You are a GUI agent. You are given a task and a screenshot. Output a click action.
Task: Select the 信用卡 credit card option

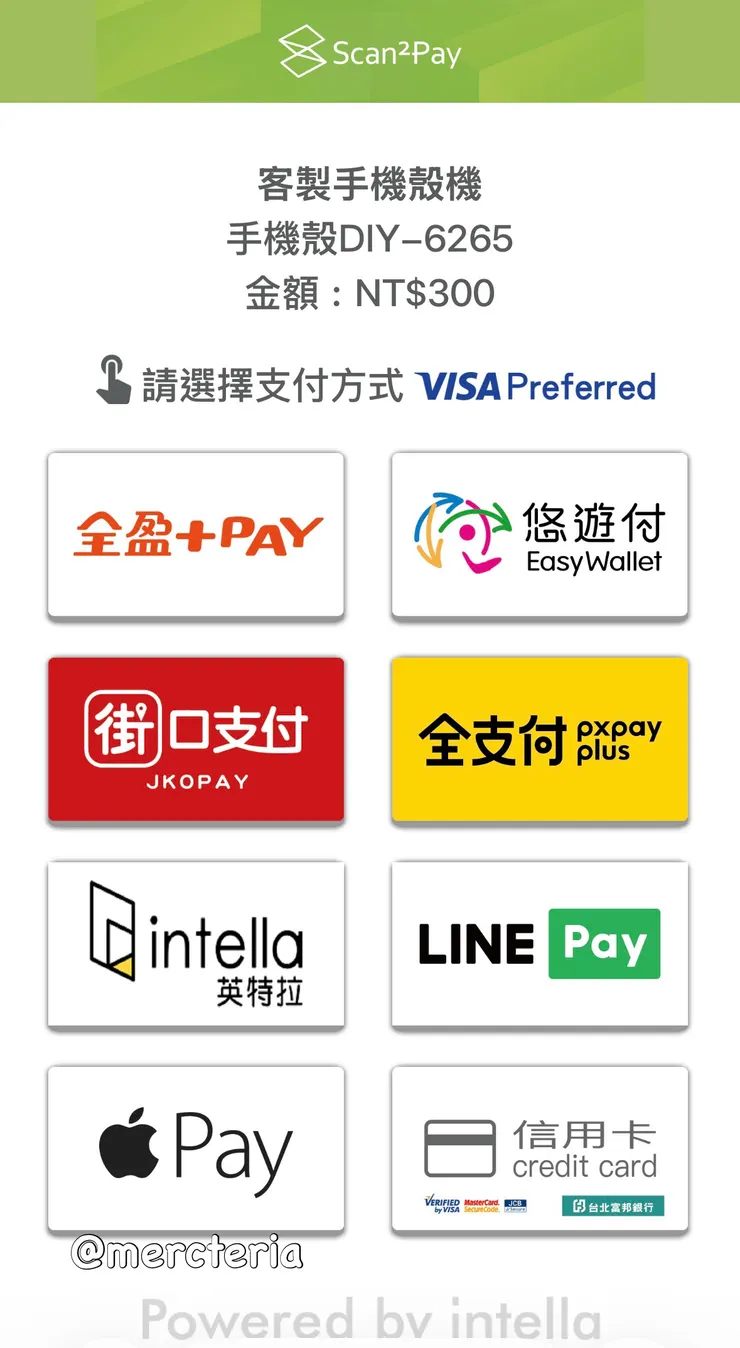(x=540, y=1148)
